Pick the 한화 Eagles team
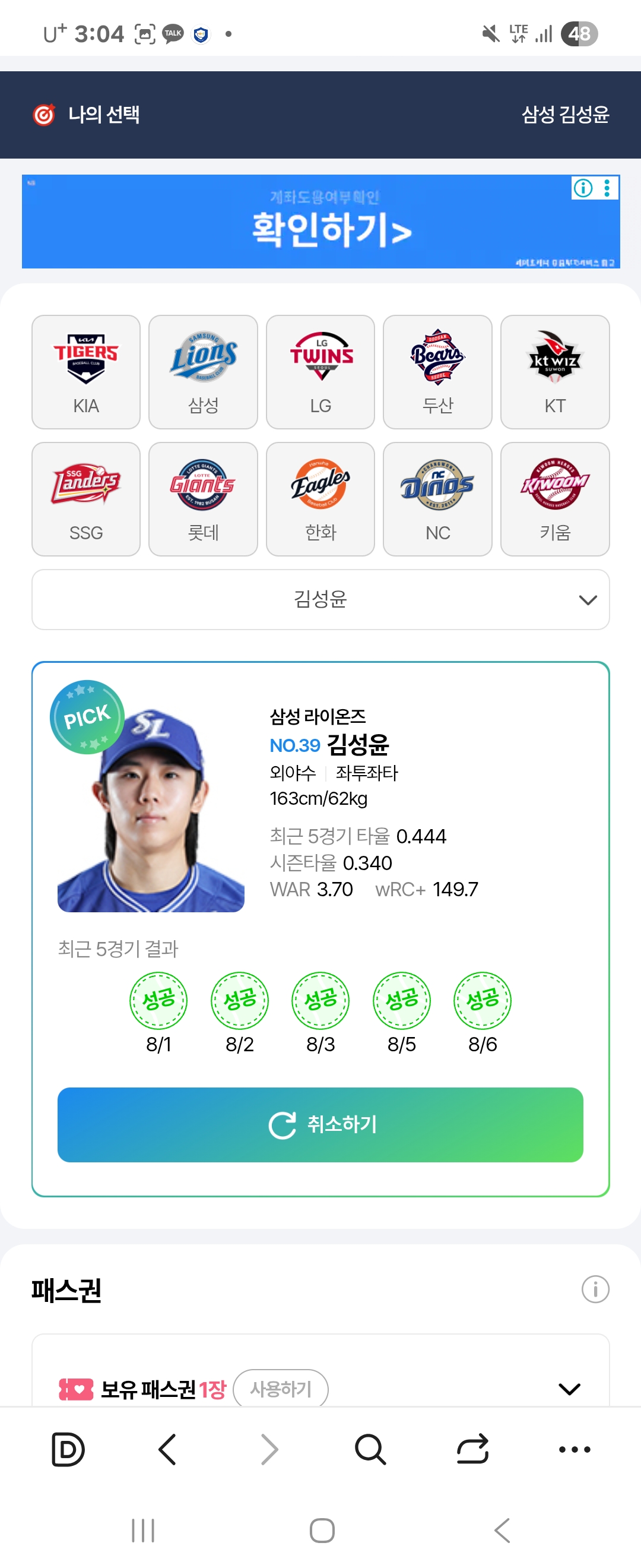This screenshot has height=1568, width=641. pyautogui.click(x=320, y=499)
